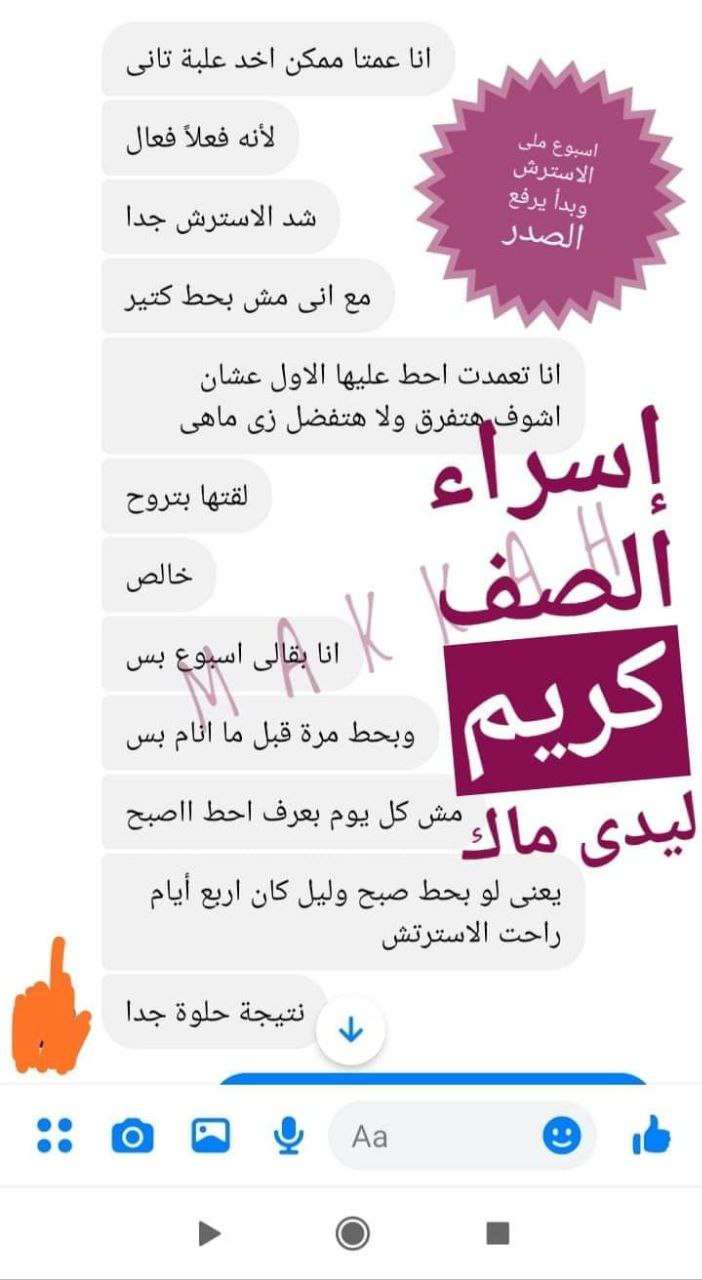Go back with the system back triangle
The width and height of the screenshot is (702, 1280).
(209, 1233)
